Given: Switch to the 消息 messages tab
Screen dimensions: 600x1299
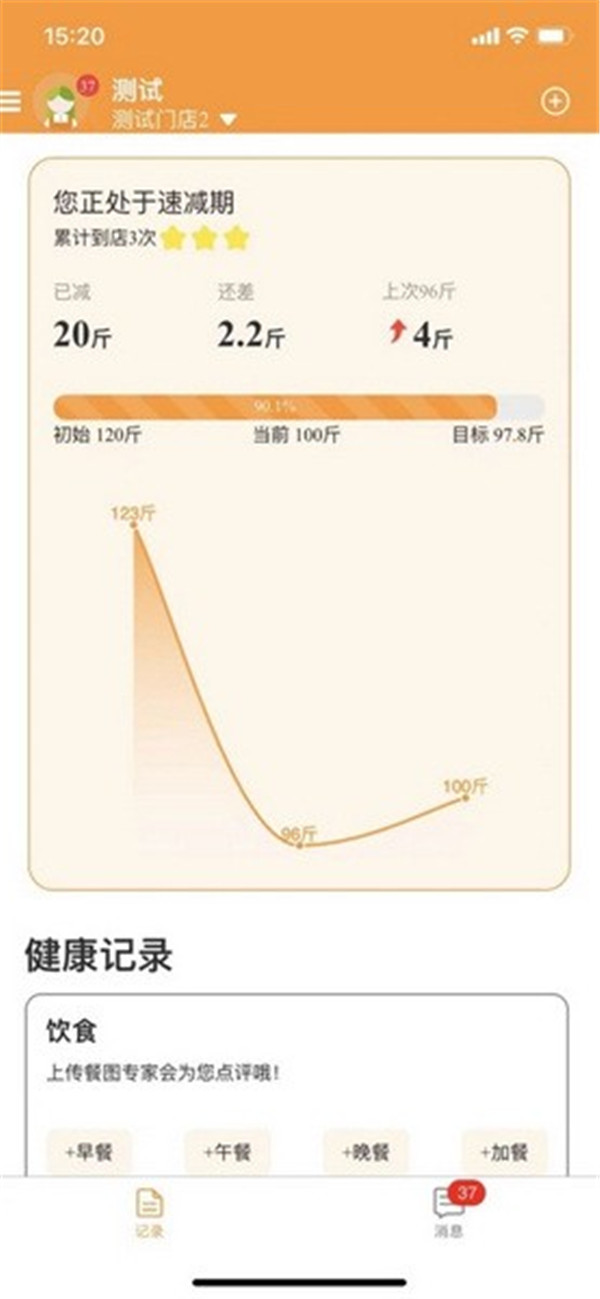Looking at the screenshot, I should pos(449,1212).
